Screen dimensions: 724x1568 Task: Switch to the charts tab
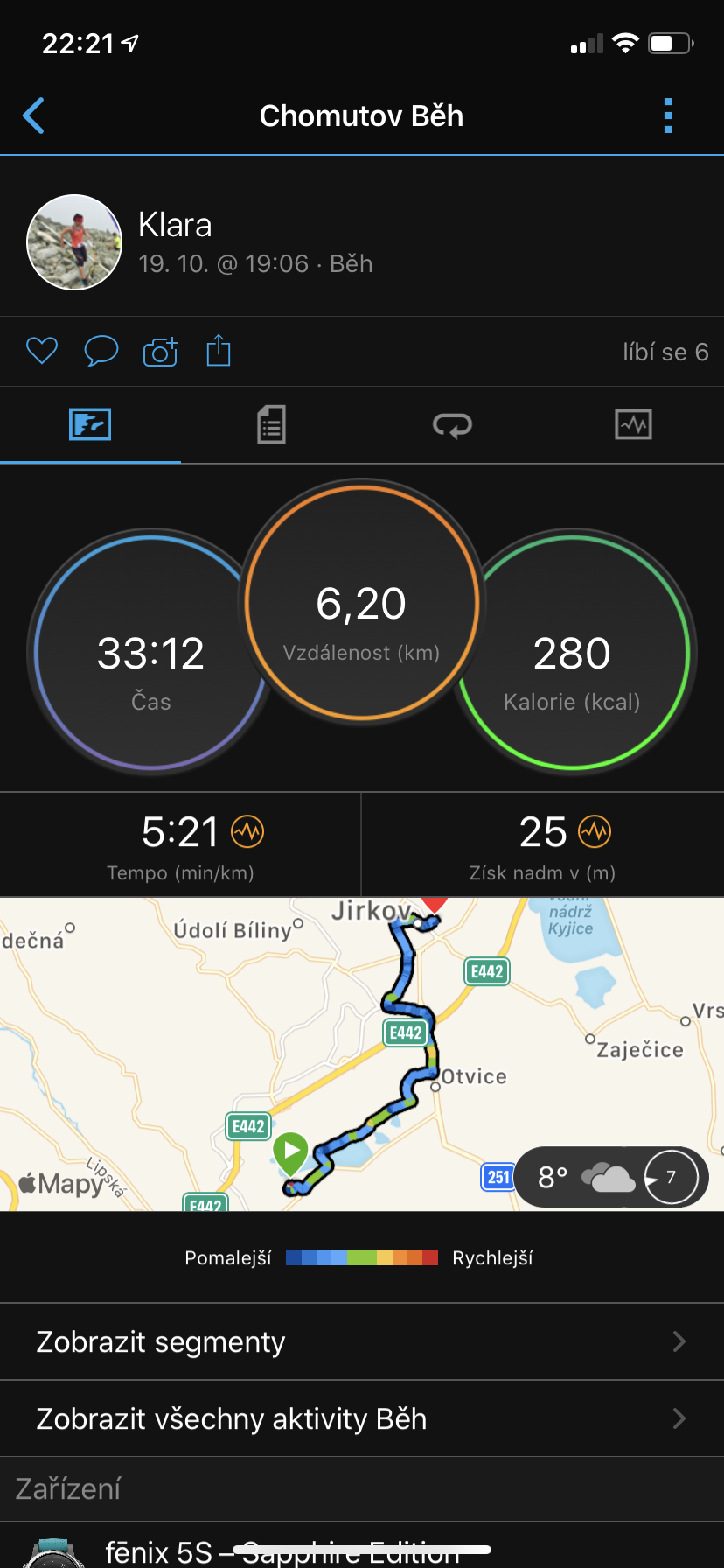[633, 425]
